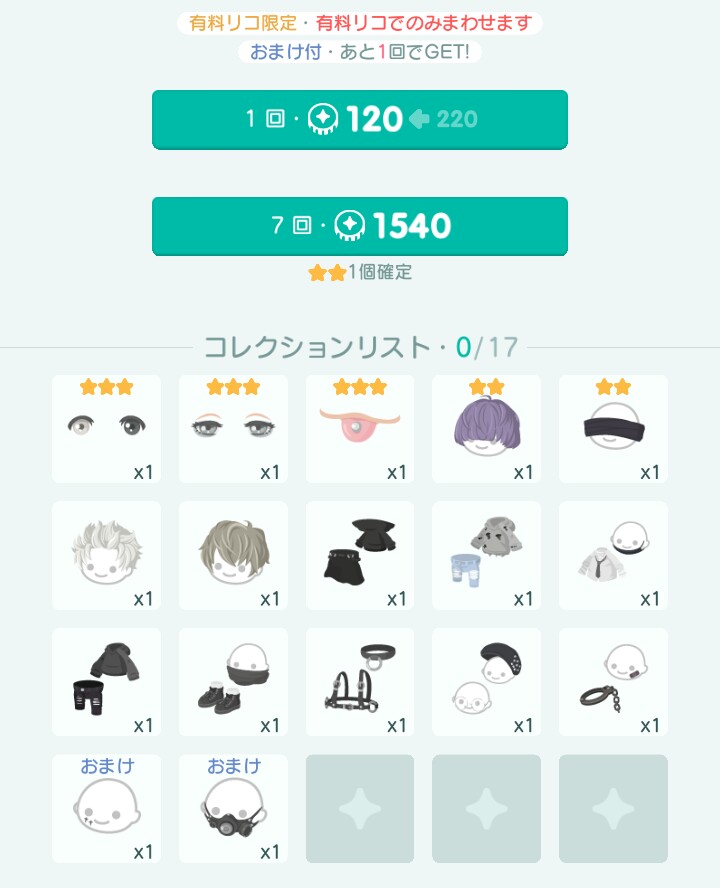720x888 pixels.
Task: View the first three-star eyes item
Action: [x=106, y=429]
